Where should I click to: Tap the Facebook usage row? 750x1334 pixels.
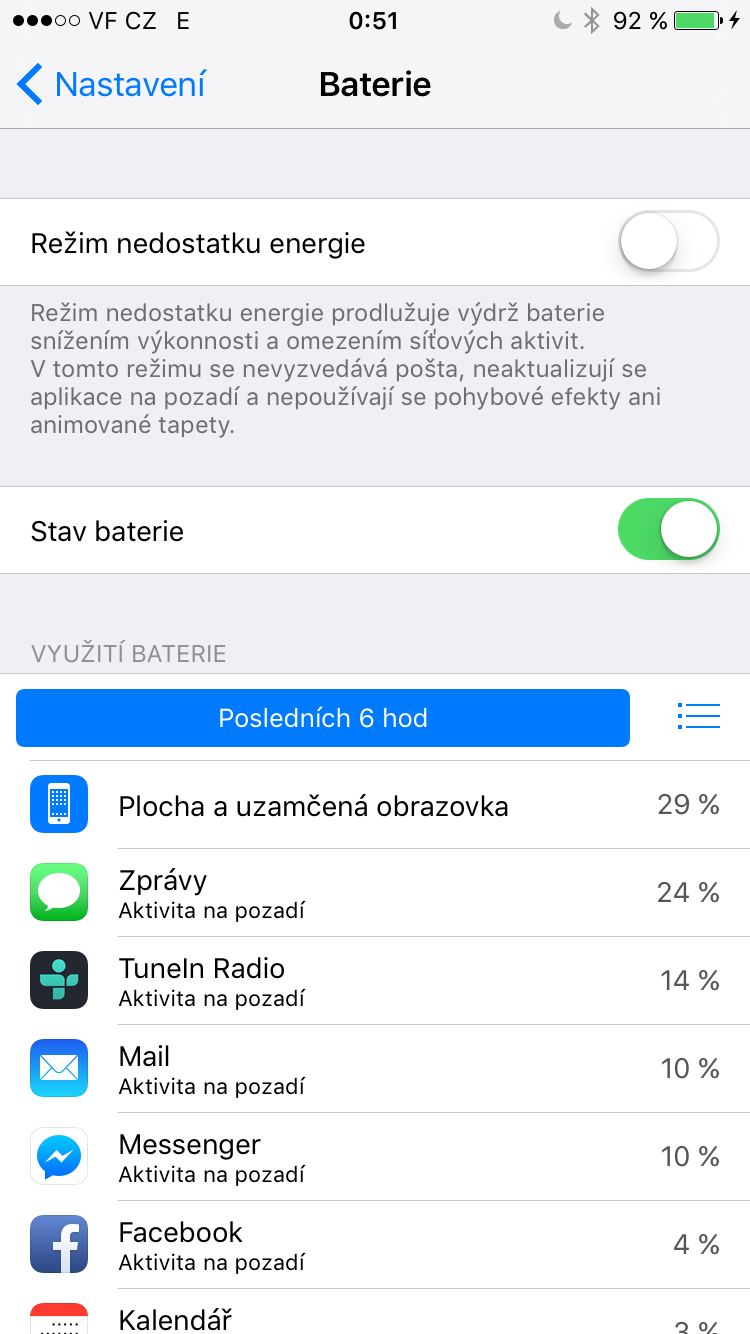[375, 1245]
